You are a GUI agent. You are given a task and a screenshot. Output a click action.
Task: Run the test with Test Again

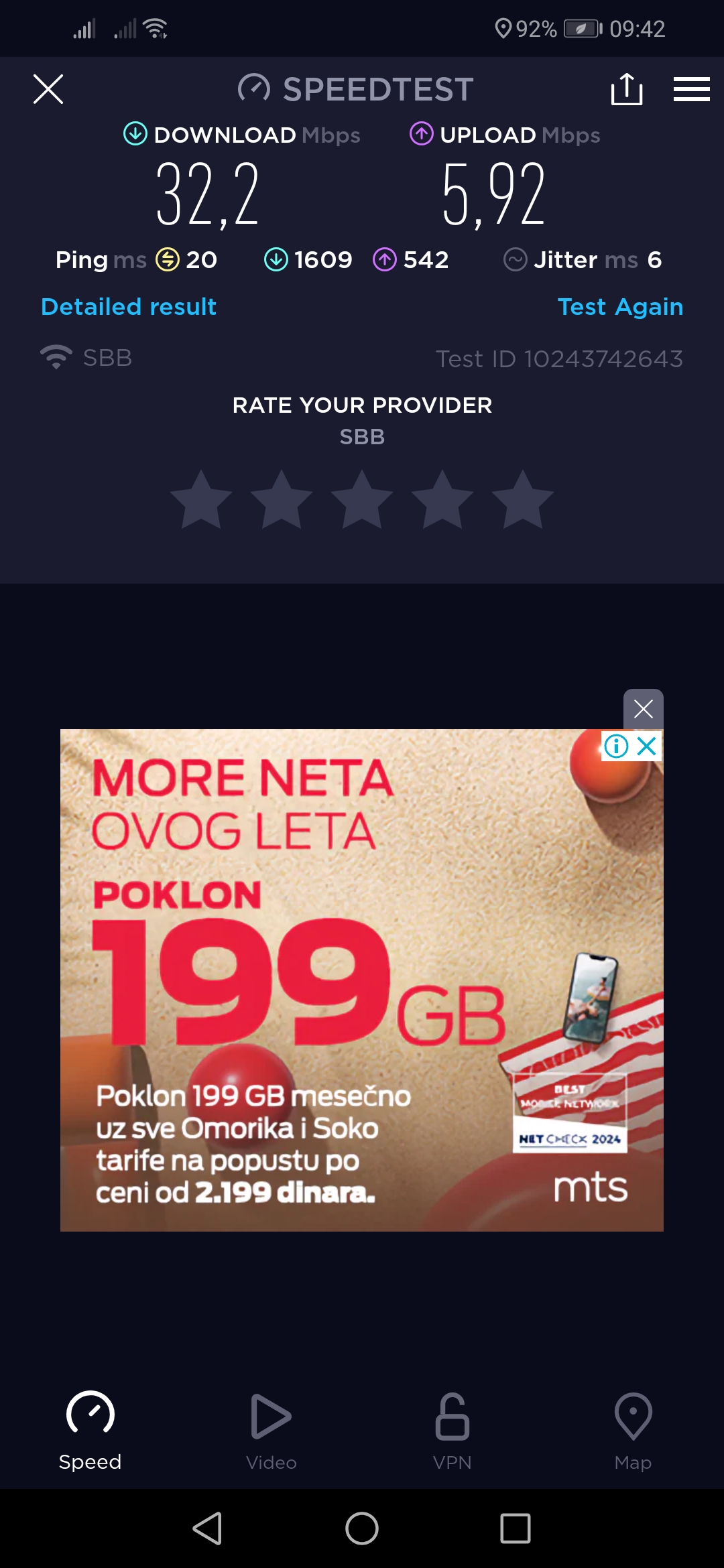[x=620, y=307]
